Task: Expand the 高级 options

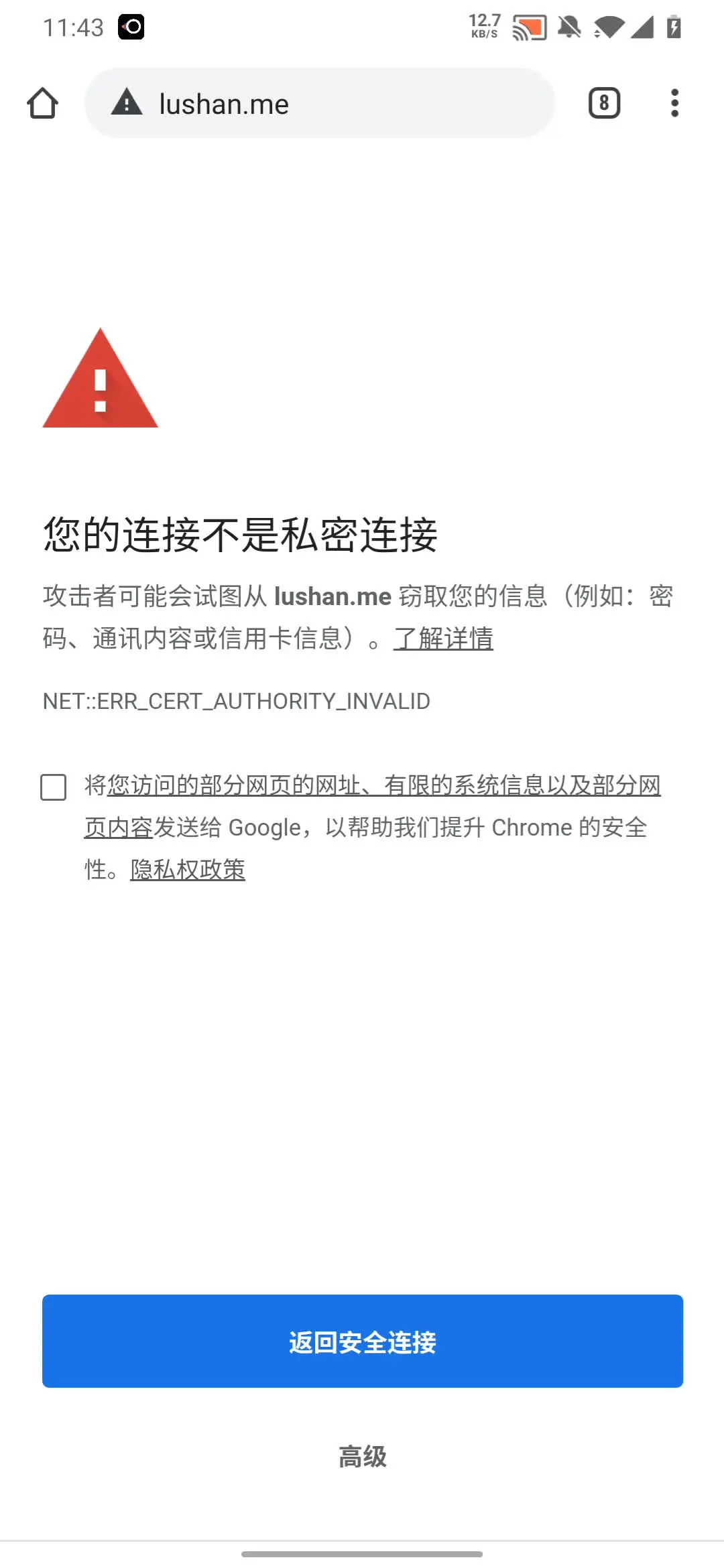Action: point(362,1457)
